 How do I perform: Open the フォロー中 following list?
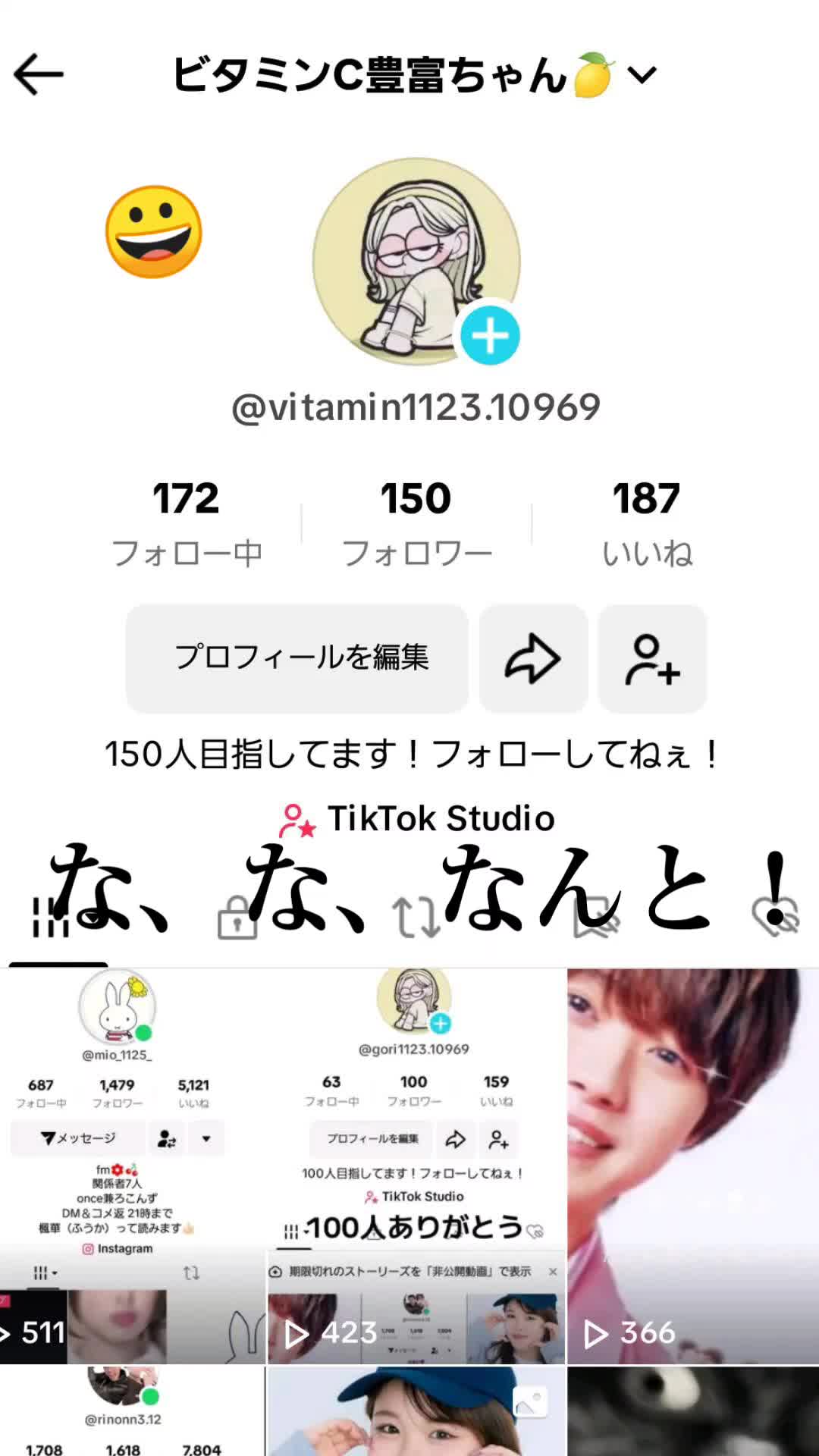(187, 522)
